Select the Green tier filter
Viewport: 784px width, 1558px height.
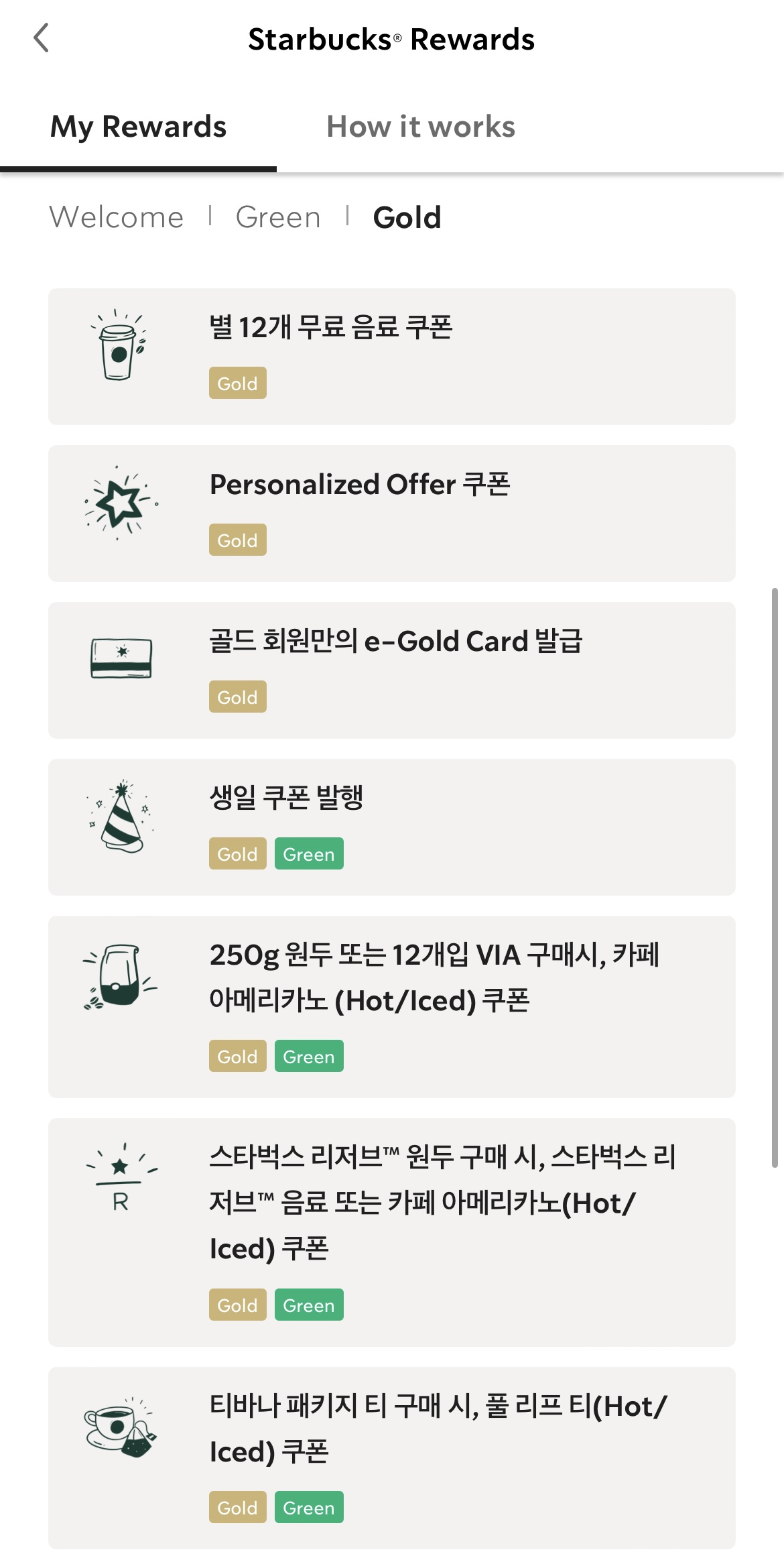[277, 216]
